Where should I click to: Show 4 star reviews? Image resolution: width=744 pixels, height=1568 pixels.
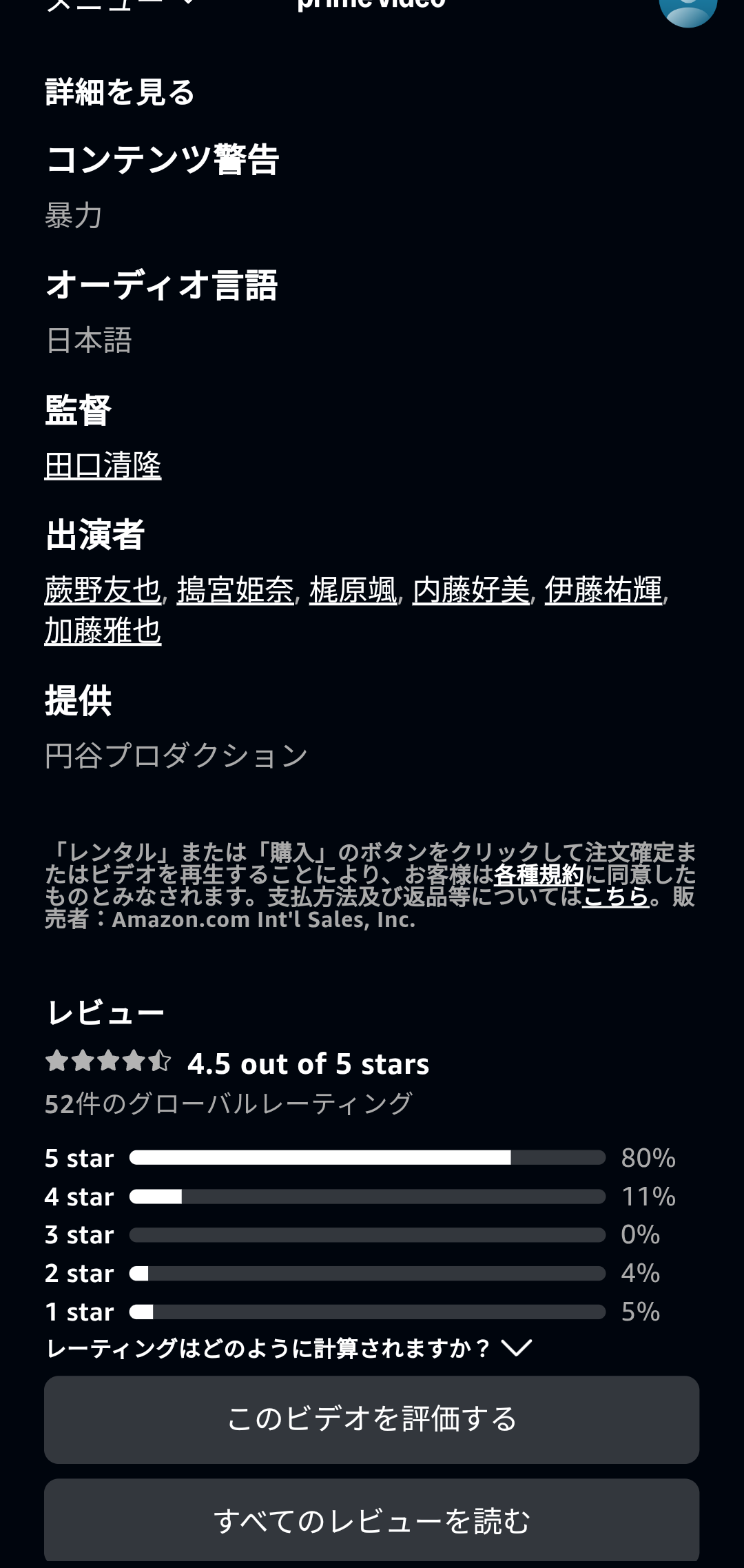point(360,1197)
